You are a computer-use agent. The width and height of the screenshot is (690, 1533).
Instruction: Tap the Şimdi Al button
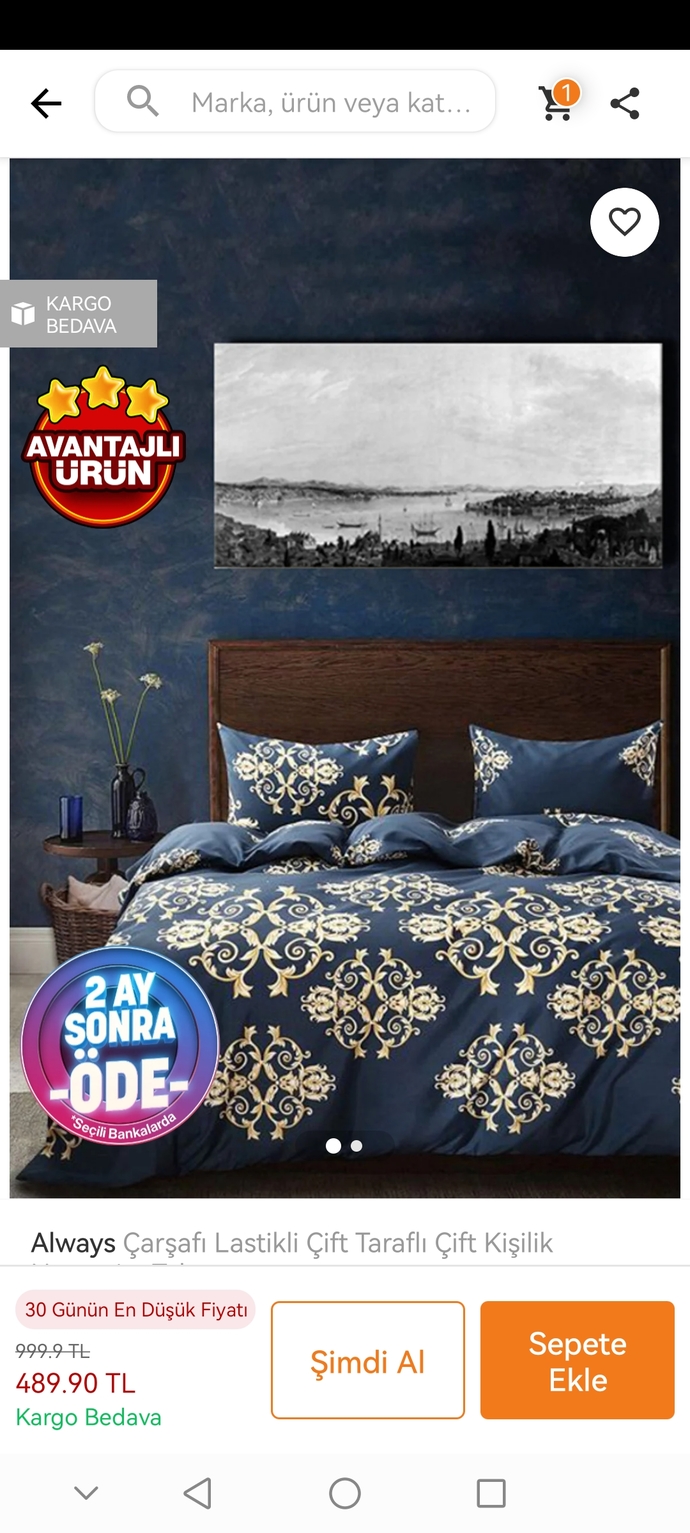368,1360
